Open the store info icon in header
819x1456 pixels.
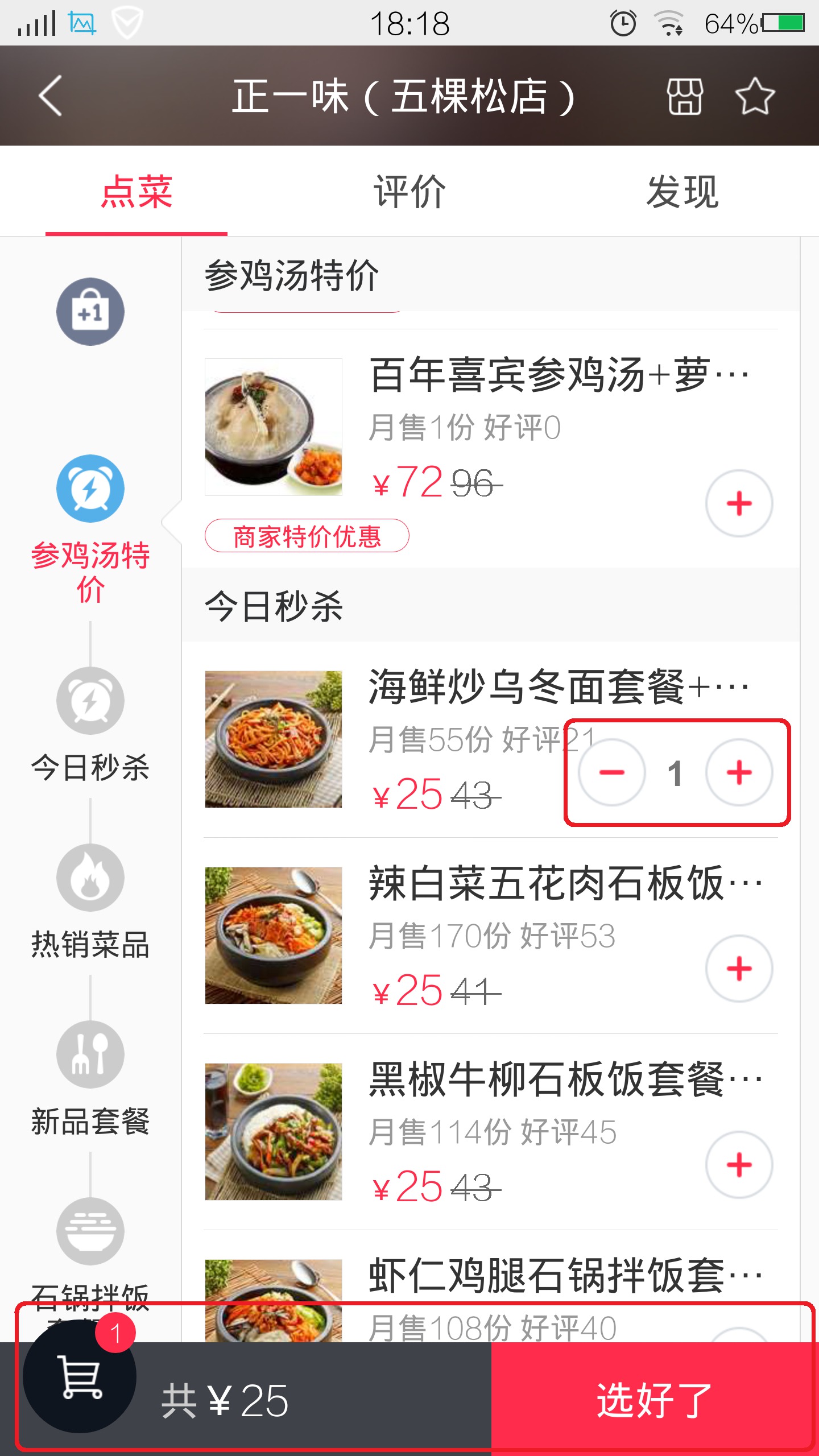(x=685, y=97)
